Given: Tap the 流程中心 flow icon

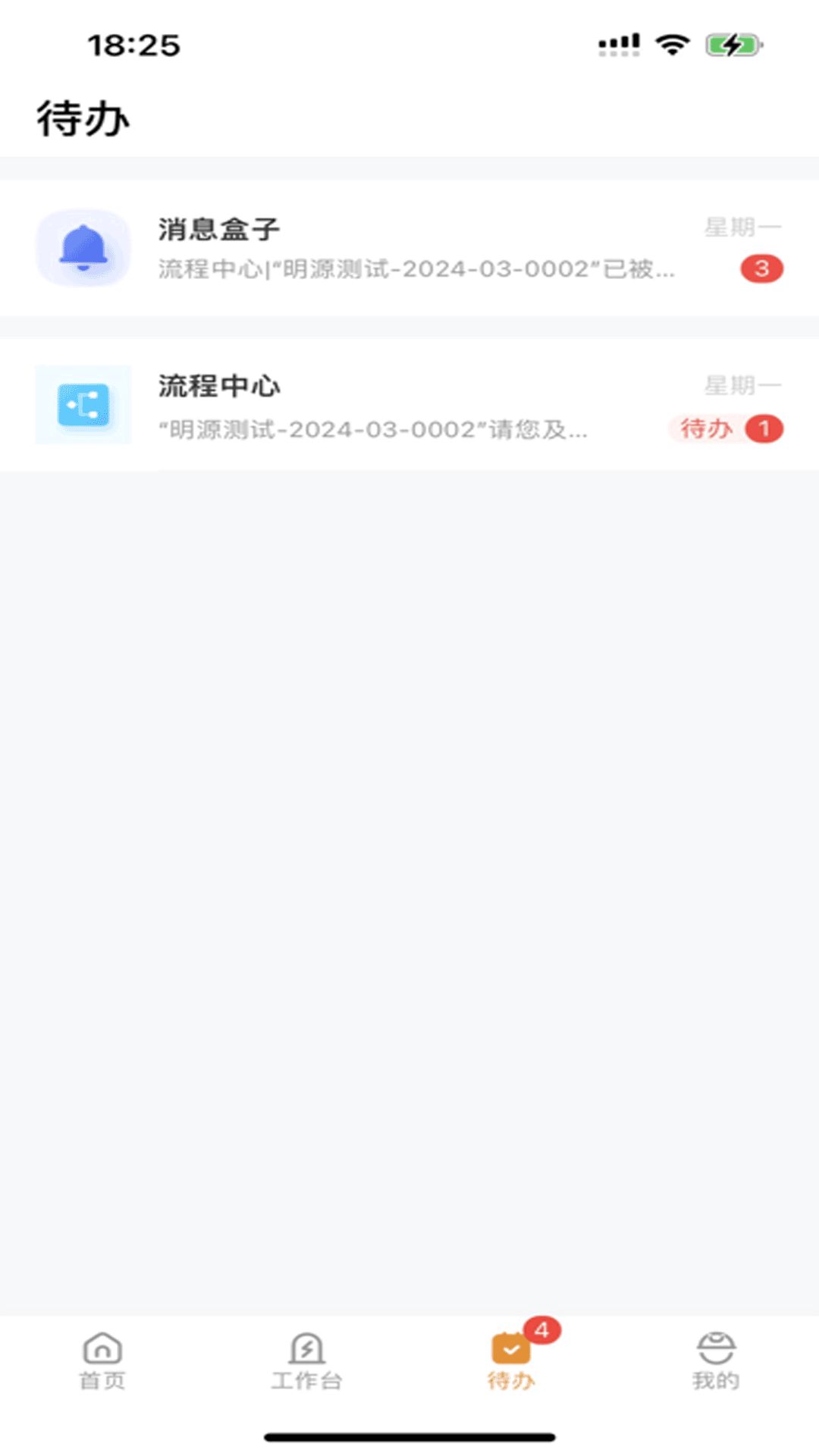Looking at the screenshot, I should [x=83, y=406].
